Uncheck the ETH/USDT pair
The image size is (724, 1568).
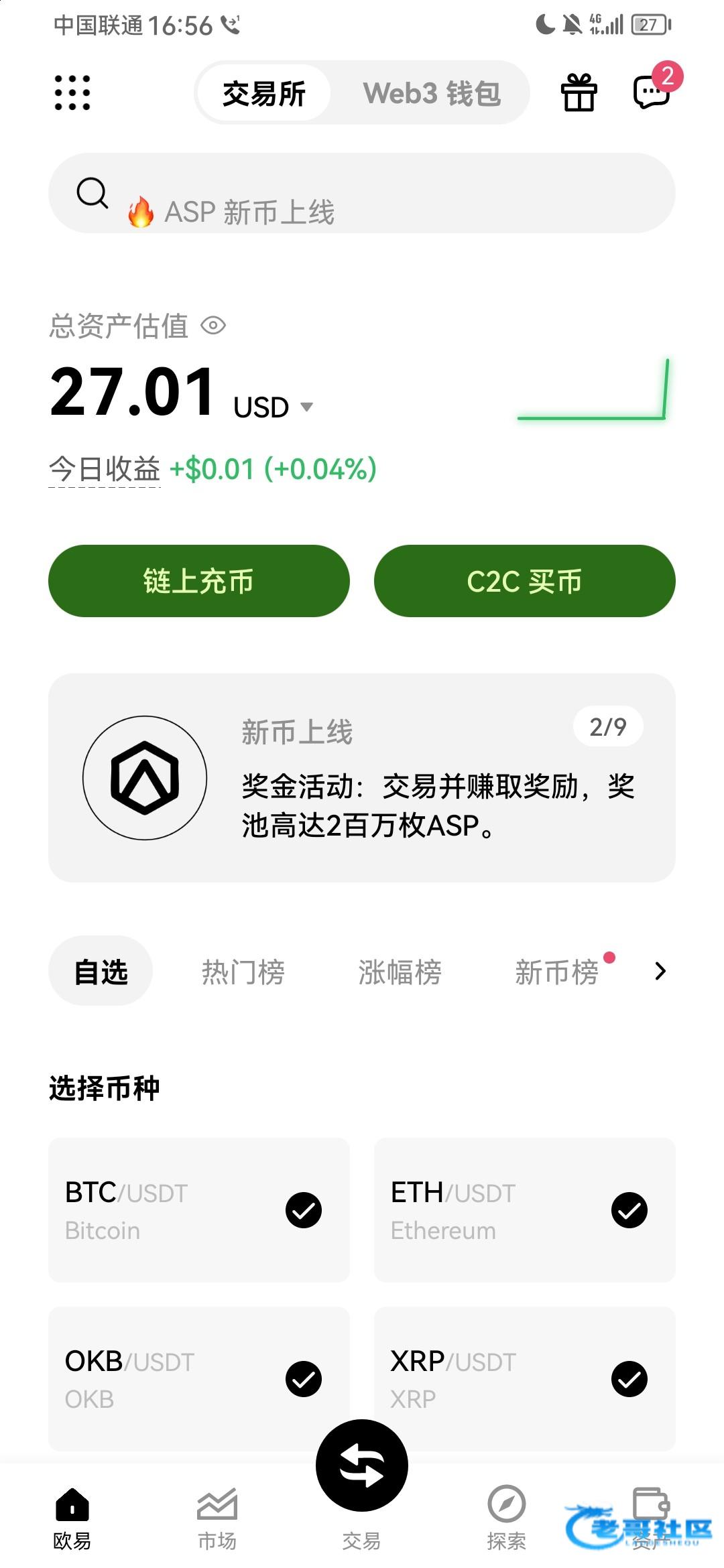point(629,1210)
